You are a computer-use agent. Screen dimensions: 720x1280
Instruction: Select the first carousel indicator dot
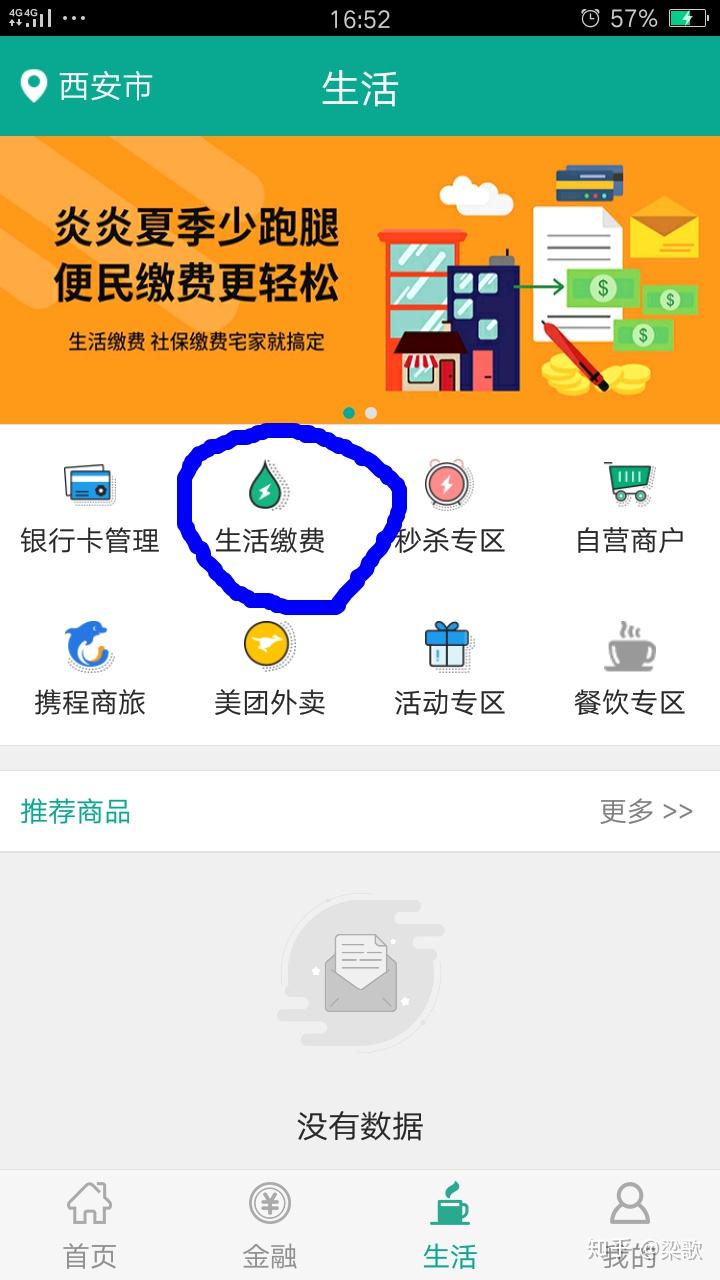(350, 411)
